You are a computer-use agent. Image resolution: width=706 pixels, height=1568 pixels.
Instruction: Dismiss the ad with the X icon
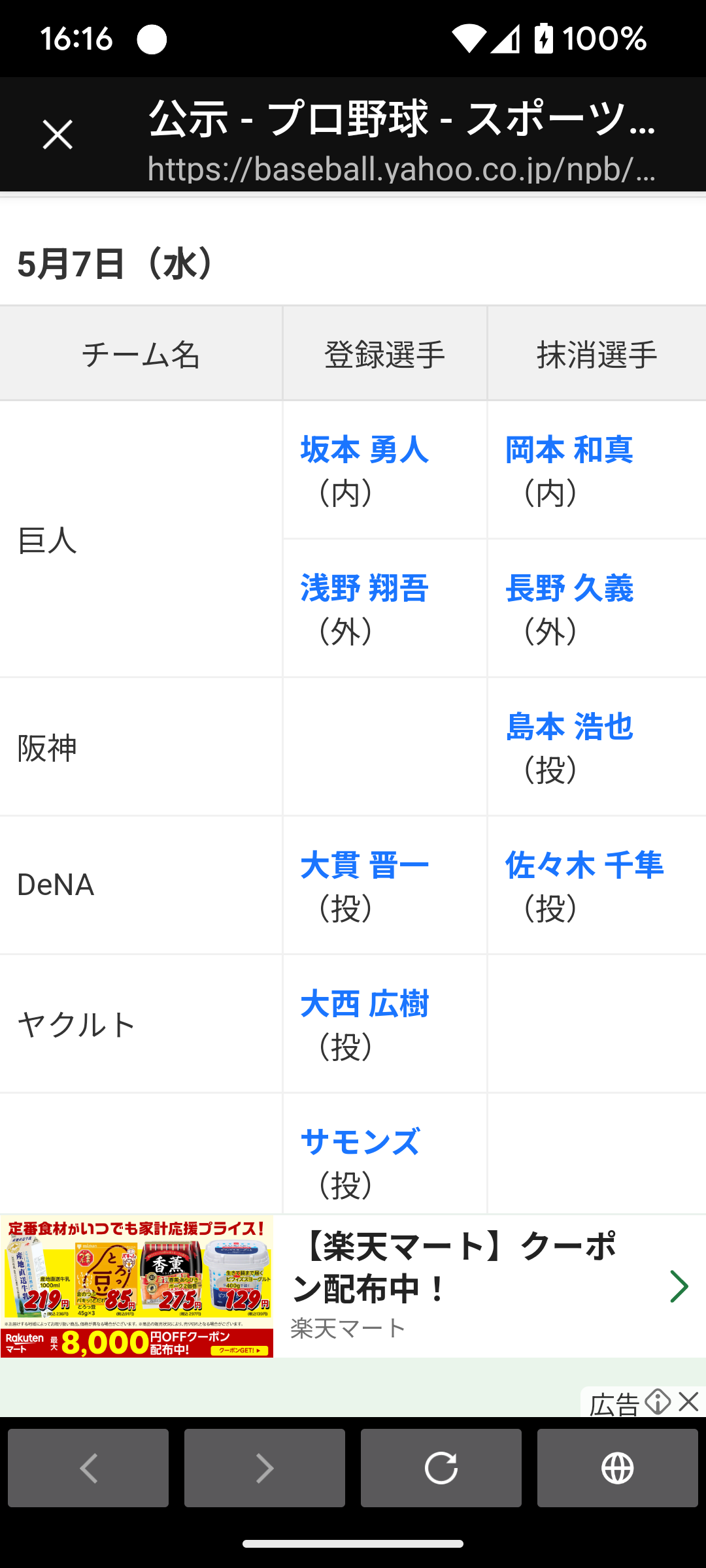click(x=688, y=1401)
